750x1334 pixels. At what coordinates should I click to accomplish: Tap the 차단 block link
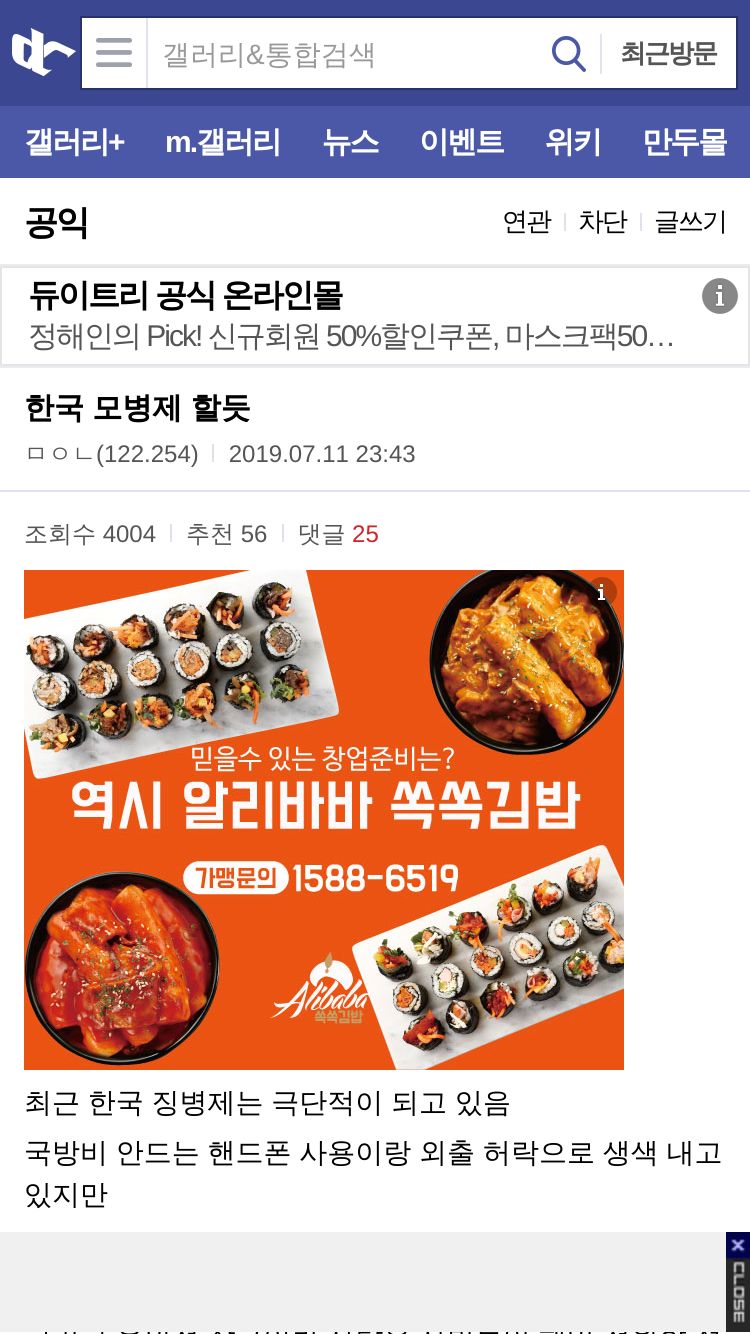603,222
